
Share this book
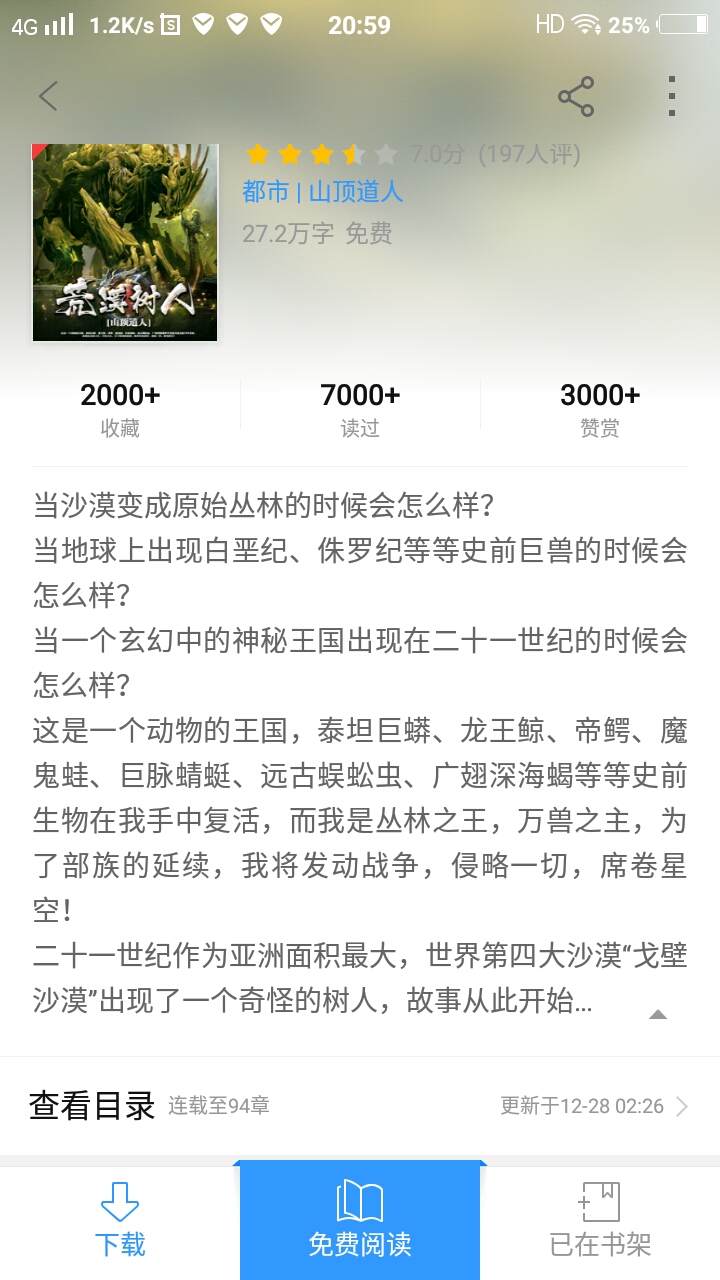point(576,96)
